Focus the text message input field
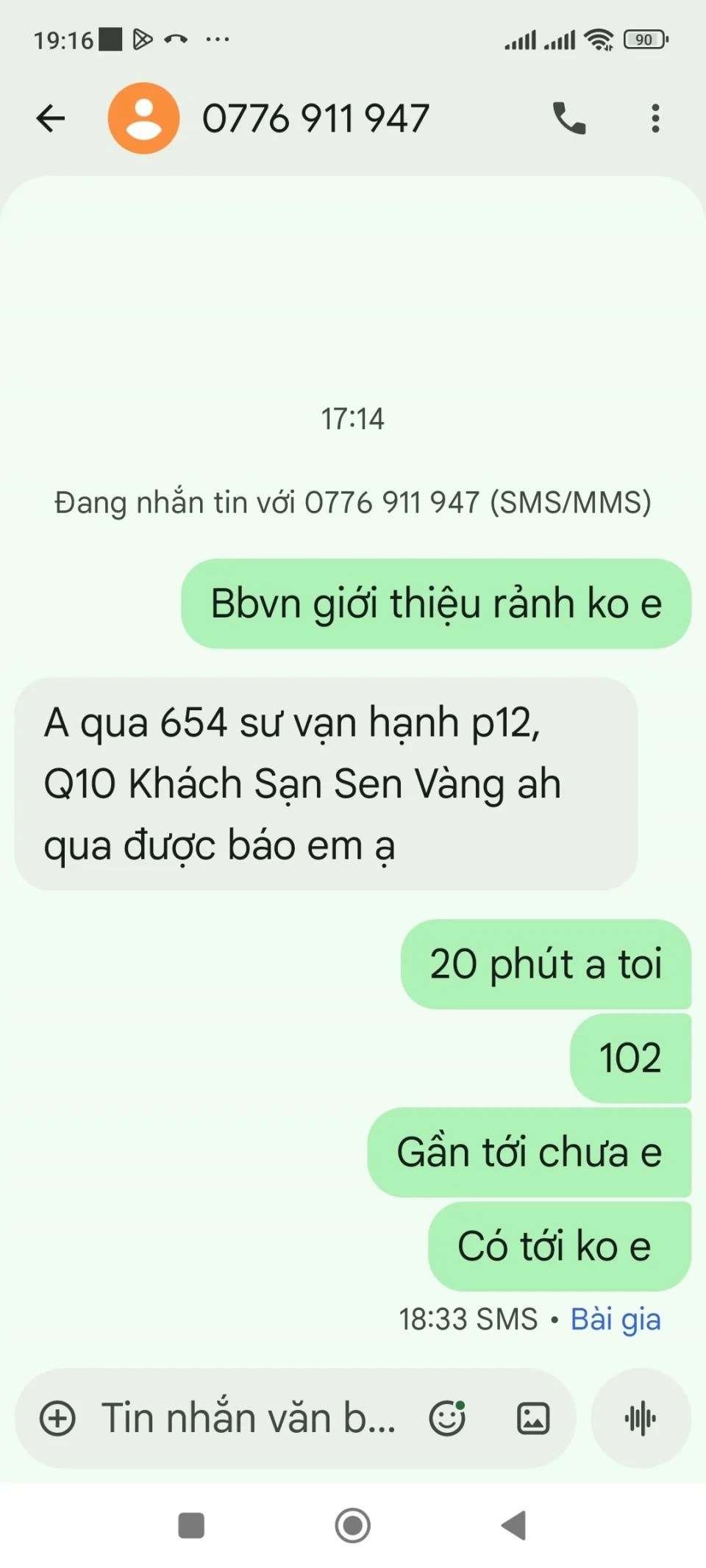 point(249,1418)
